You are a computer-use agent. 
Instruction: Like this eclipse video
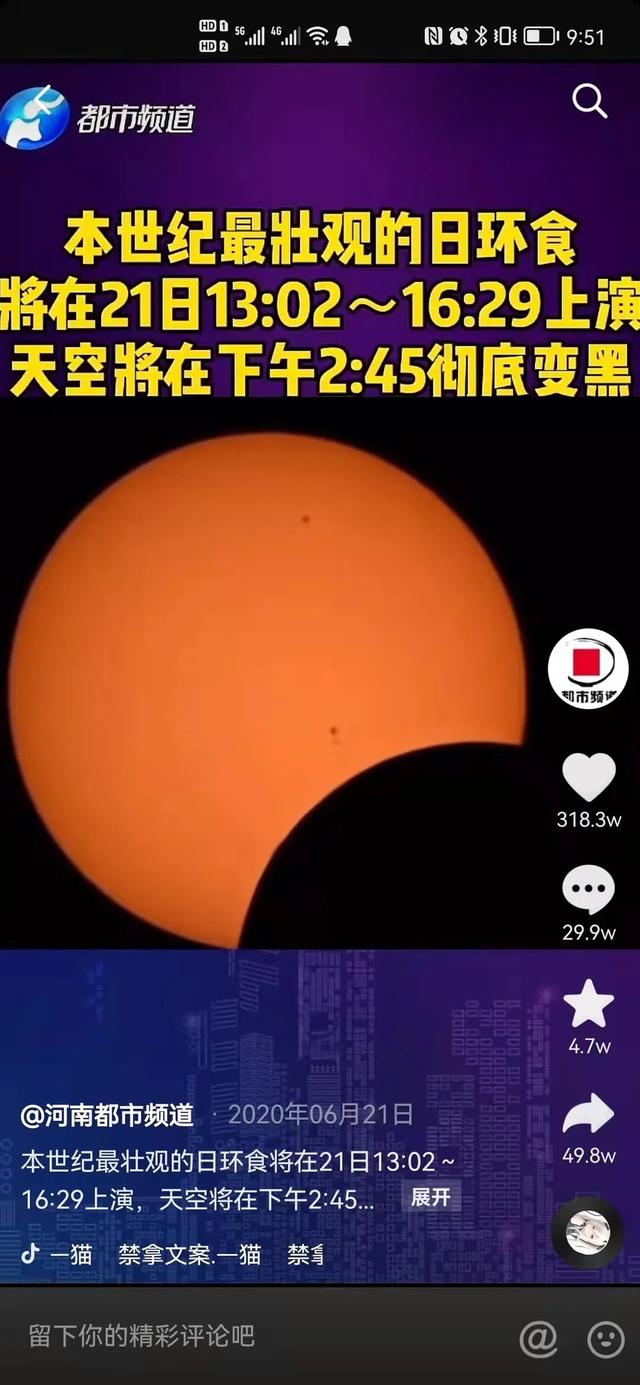click(588, 778)
